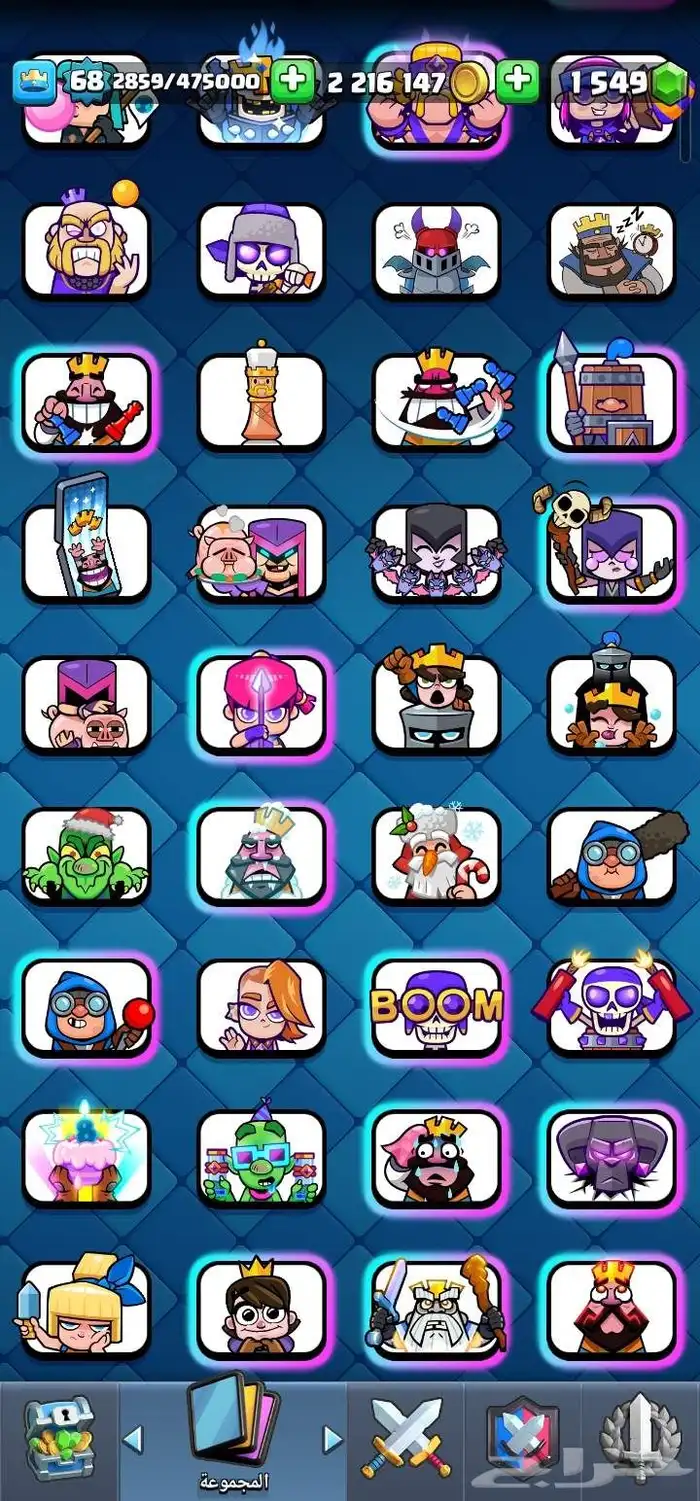Choose the sleeping king with alarm clock emote

coord(612,250)
